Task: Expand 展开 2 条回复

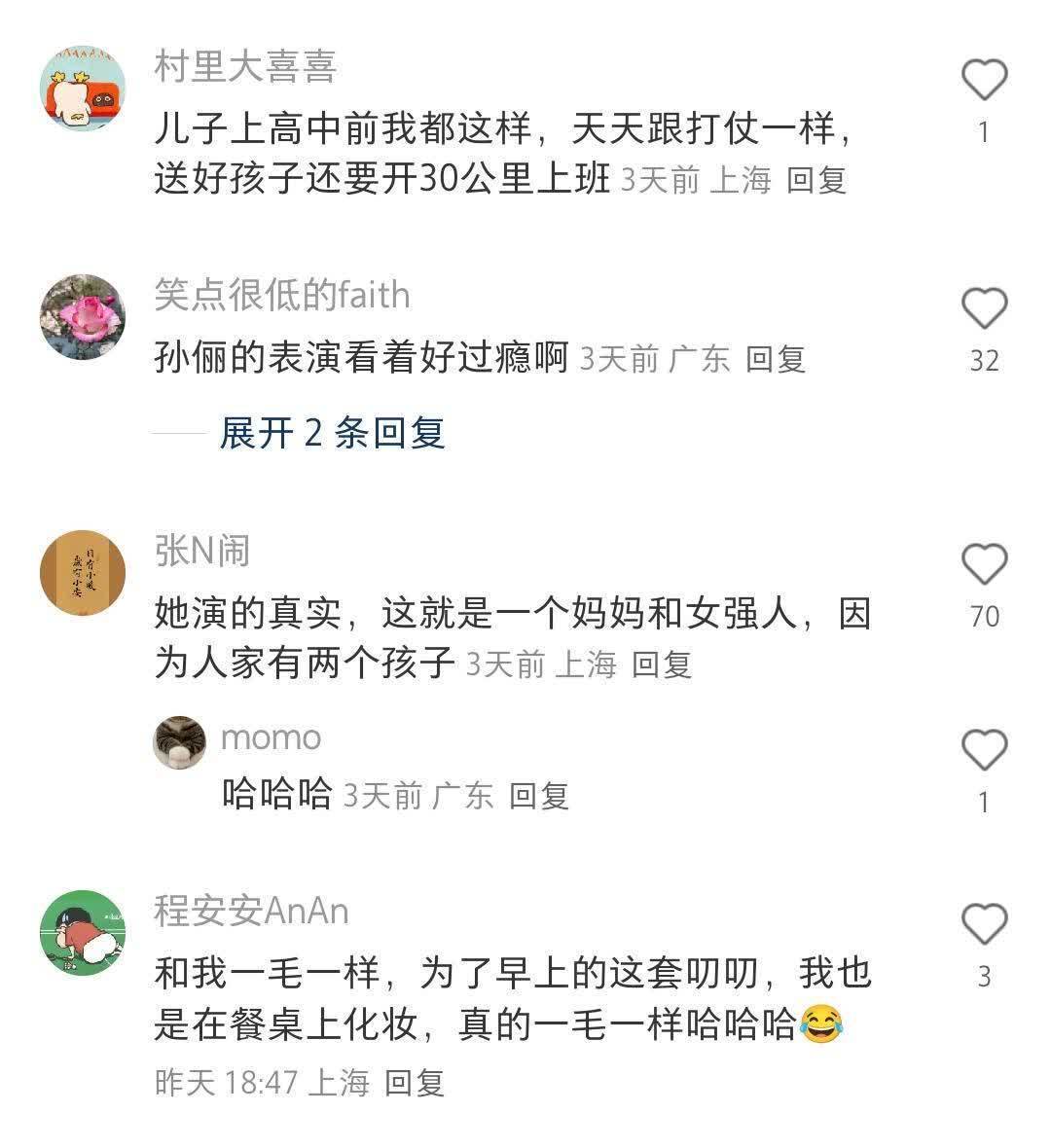Action: point(331,432)
